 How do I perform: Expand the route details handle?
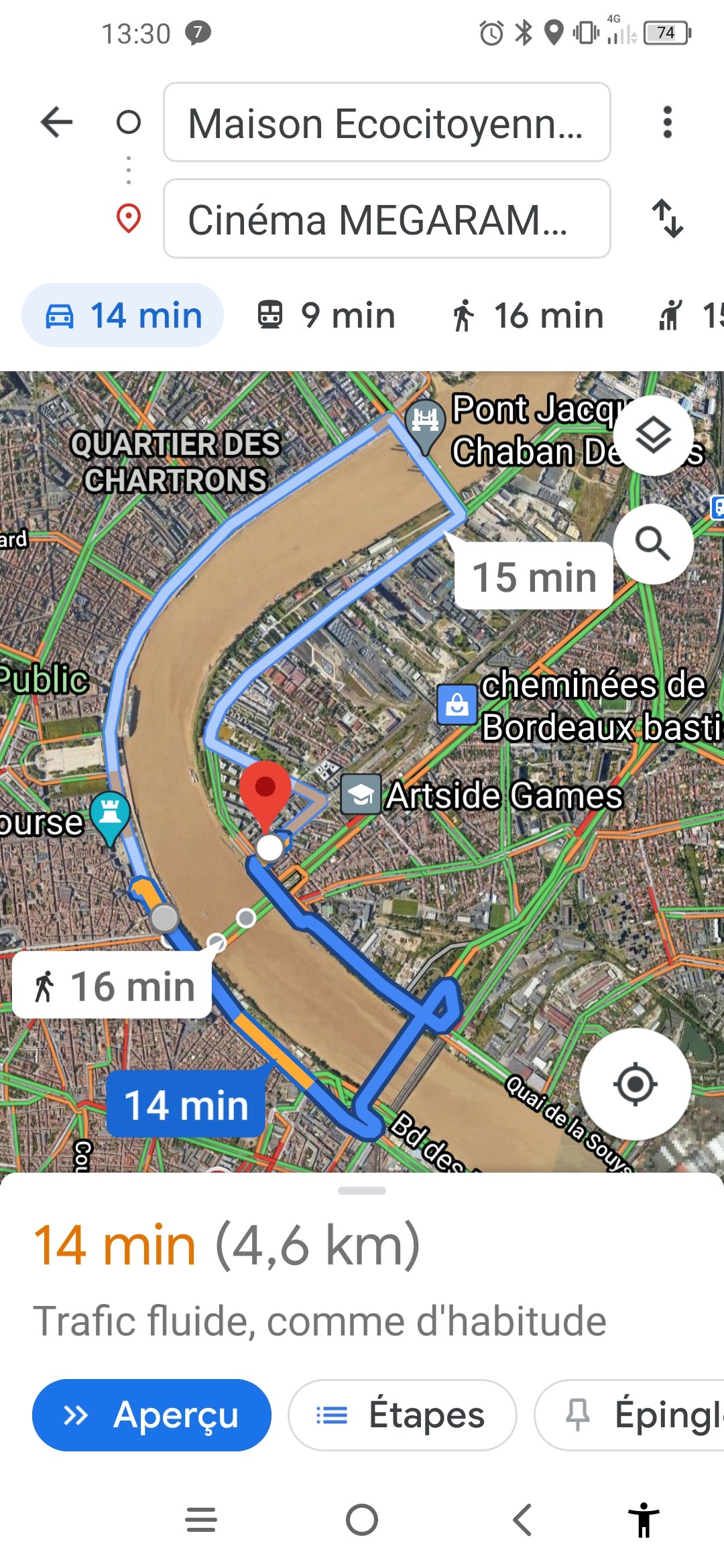(362, 1191)
